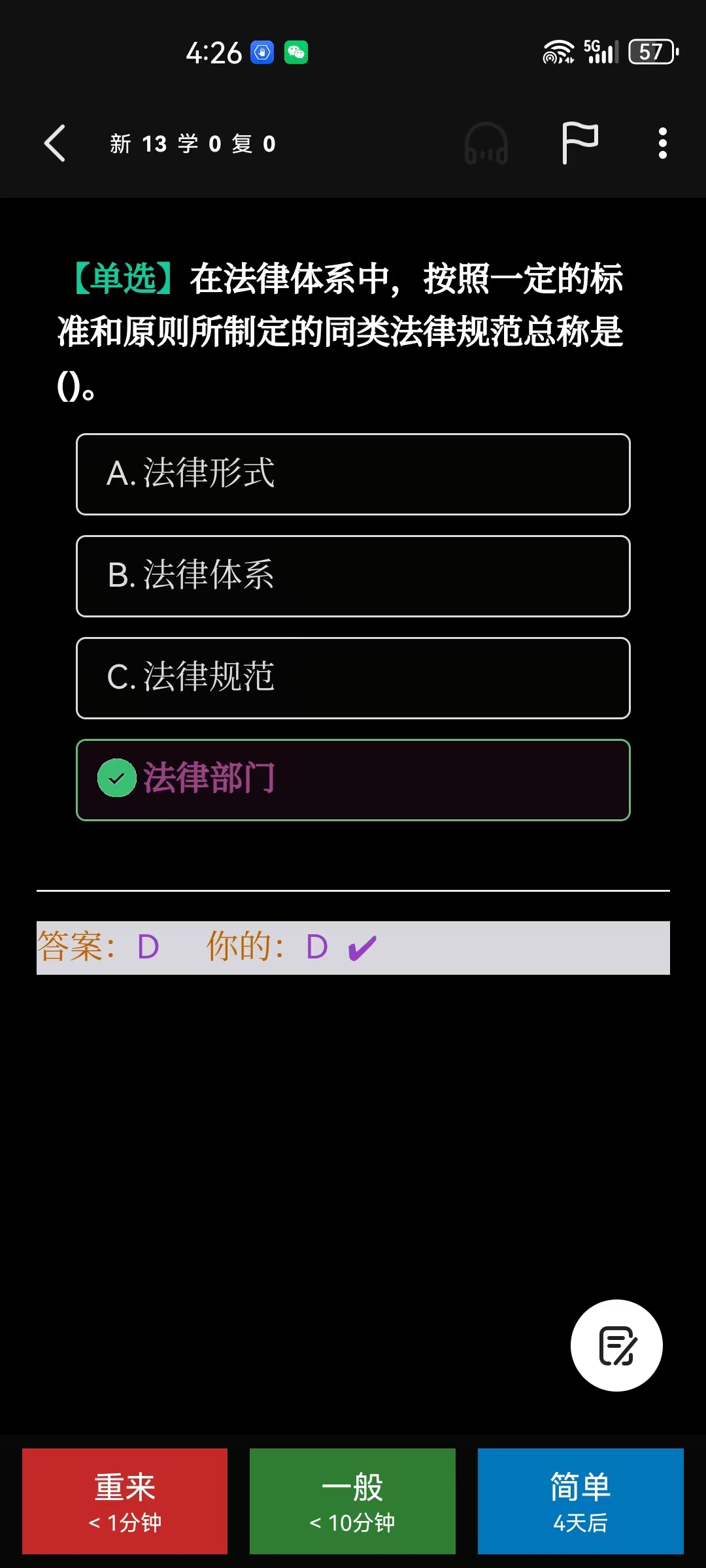
Task: Tap the checked answer 法律部门
Action: coord(353,780)
